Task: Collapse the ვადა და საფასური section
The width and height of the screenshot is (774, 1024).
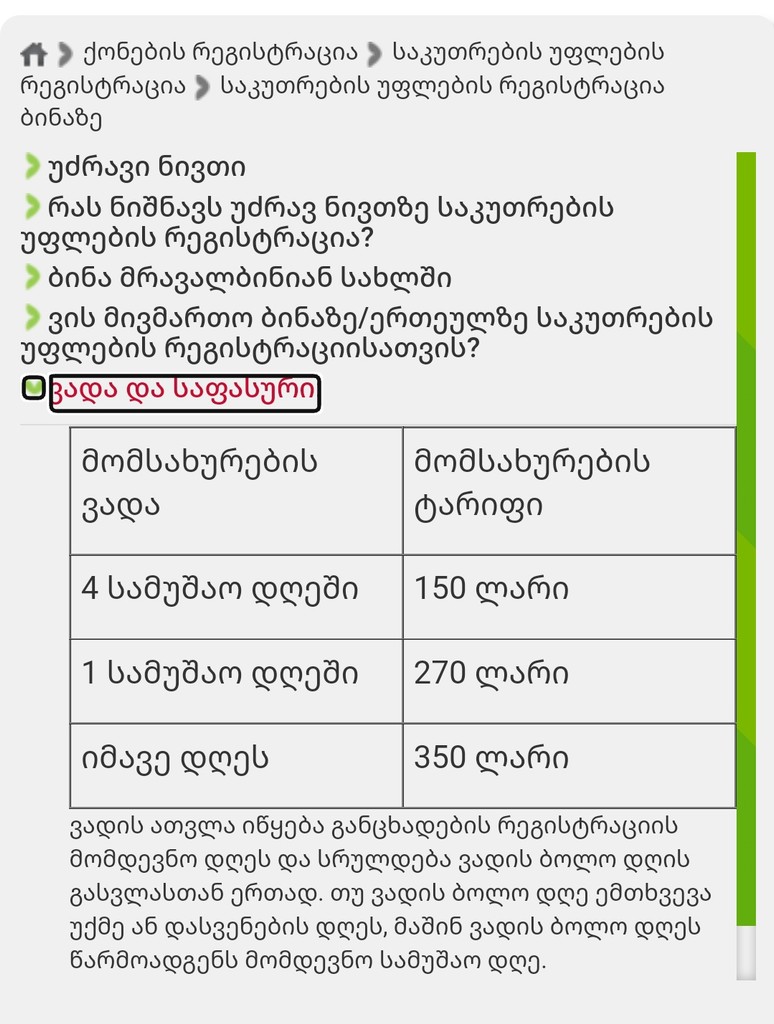Action: [185, 392]
